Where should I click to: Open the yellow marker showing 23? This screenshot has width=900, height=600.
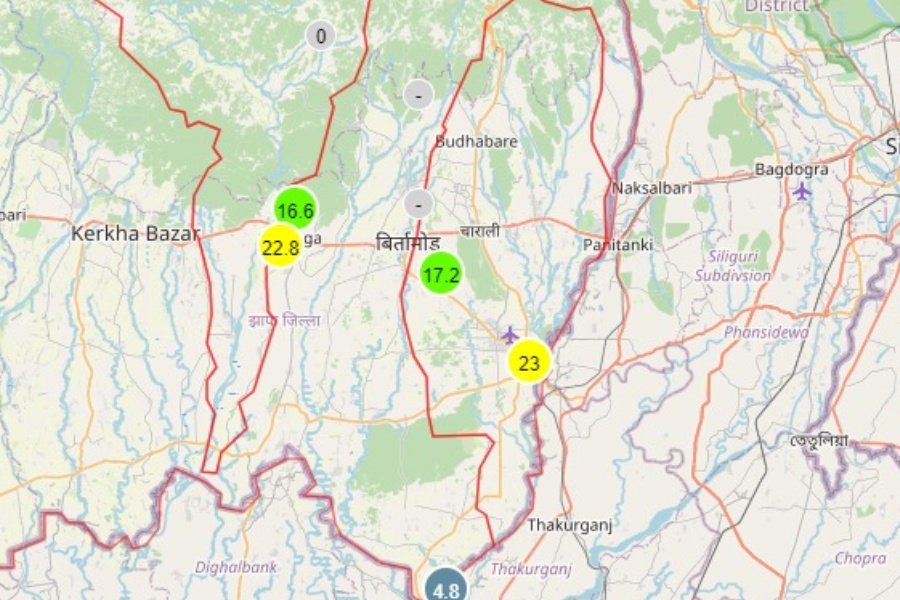(x=529, y=363)
